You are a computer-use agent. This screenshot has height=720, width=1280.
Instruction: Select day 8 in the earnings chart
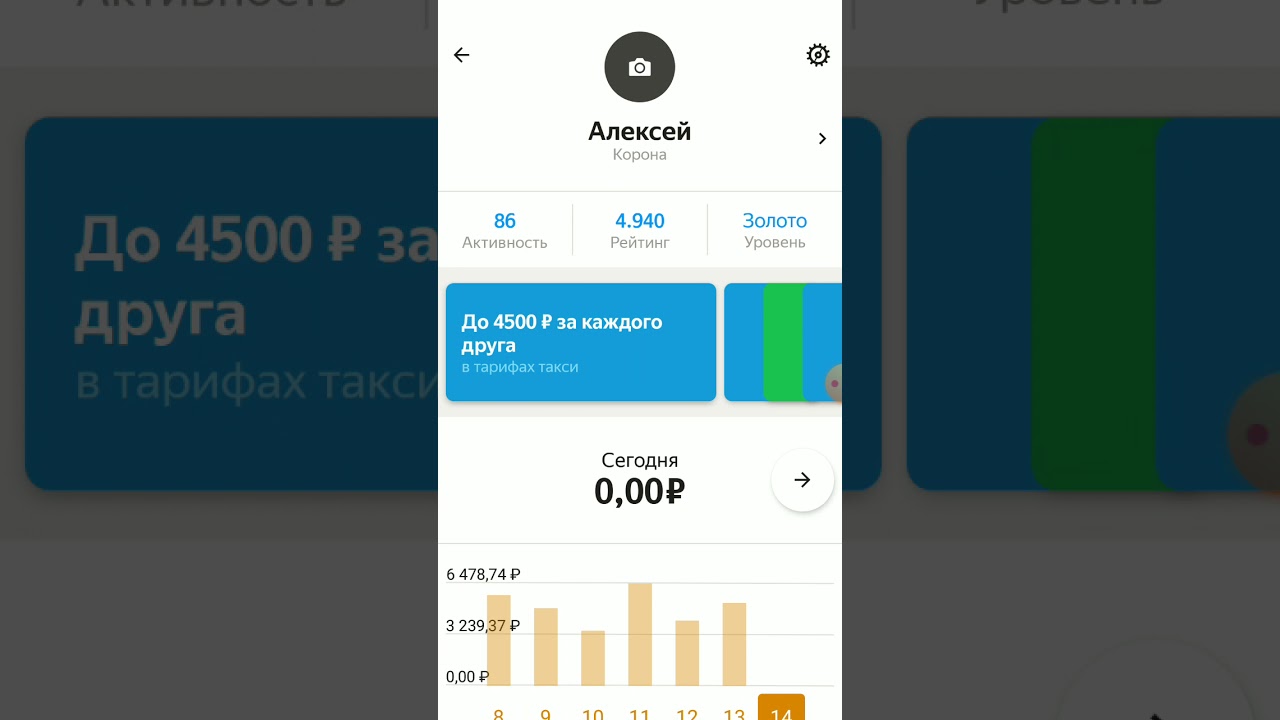(498, 712)
